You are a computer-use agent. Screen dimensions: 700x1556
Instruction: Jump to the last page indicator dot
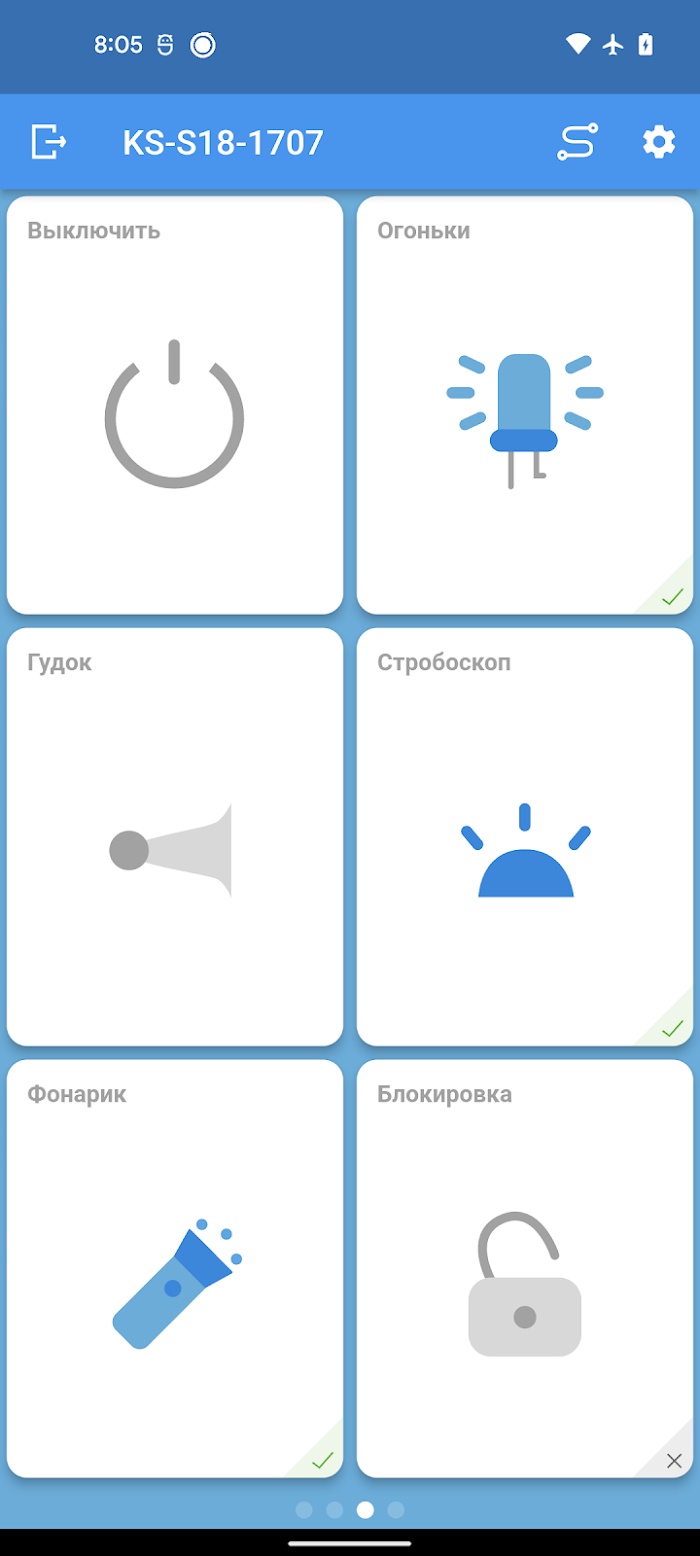(x=396, y=1509)
